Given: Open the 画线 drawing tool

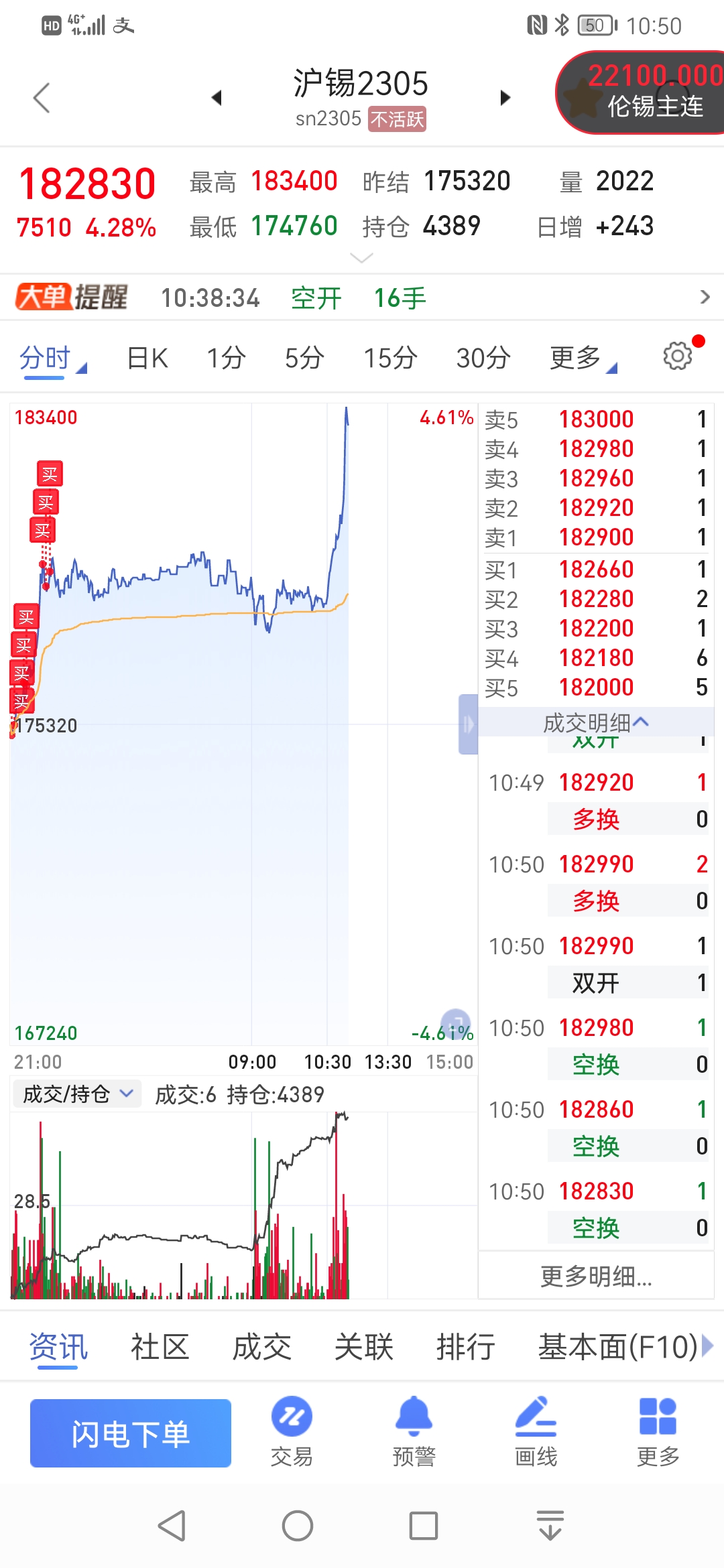Looking at the screenshot, I should (x=536, y=1431).
